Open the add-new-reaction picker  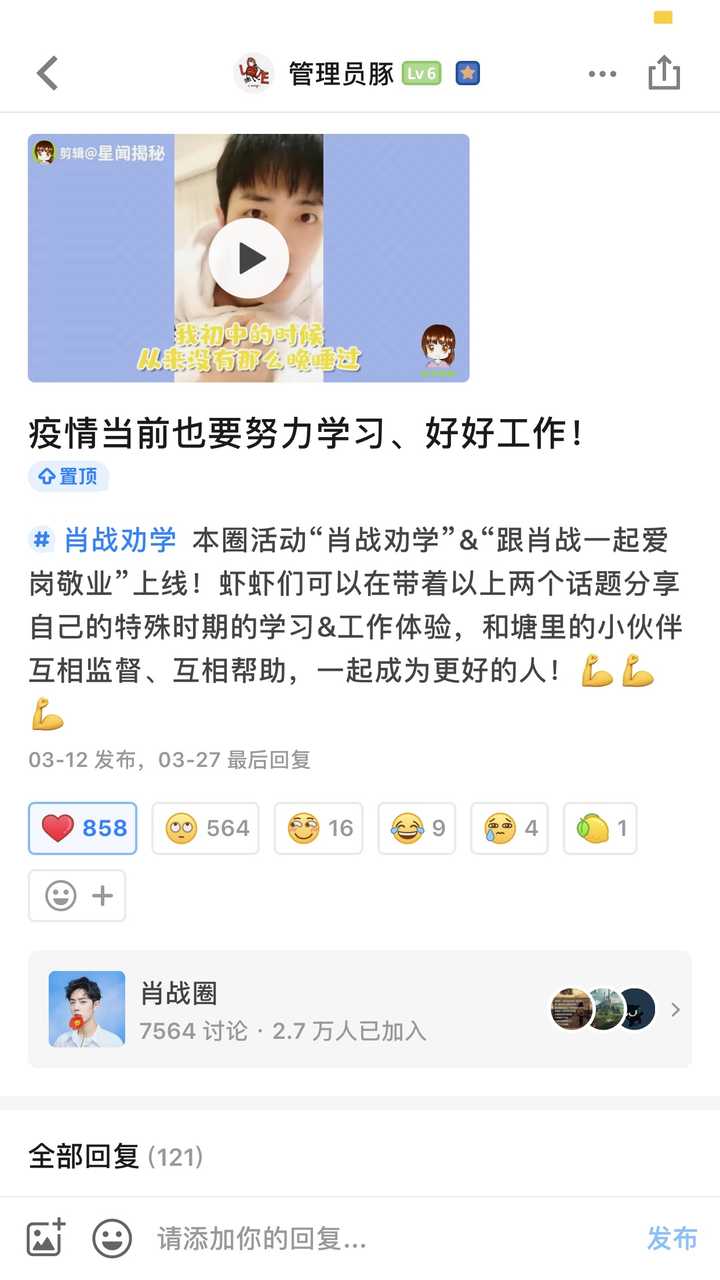point(77,895)
